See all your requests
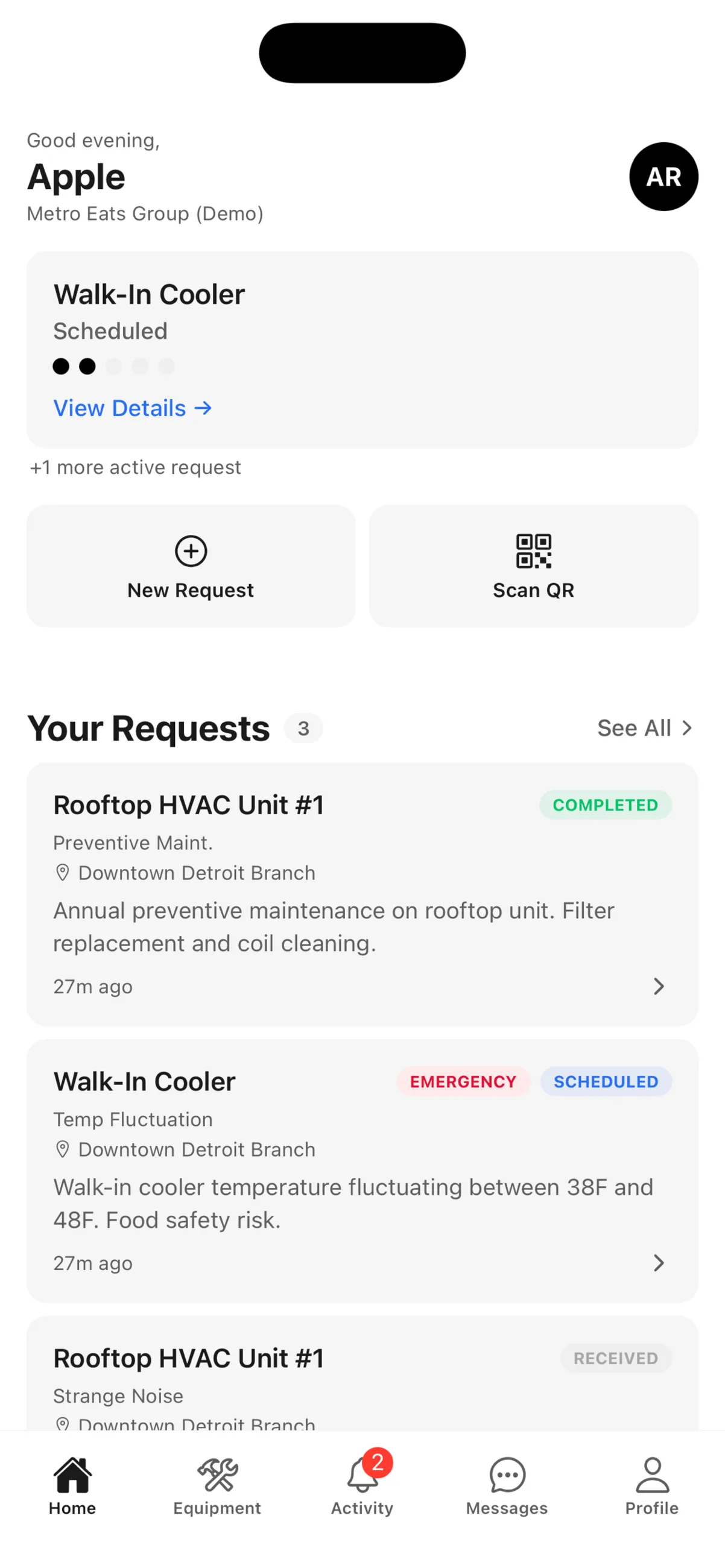Image resolution: width=725 pixels, height=1568 pixels. click(645, 728)
